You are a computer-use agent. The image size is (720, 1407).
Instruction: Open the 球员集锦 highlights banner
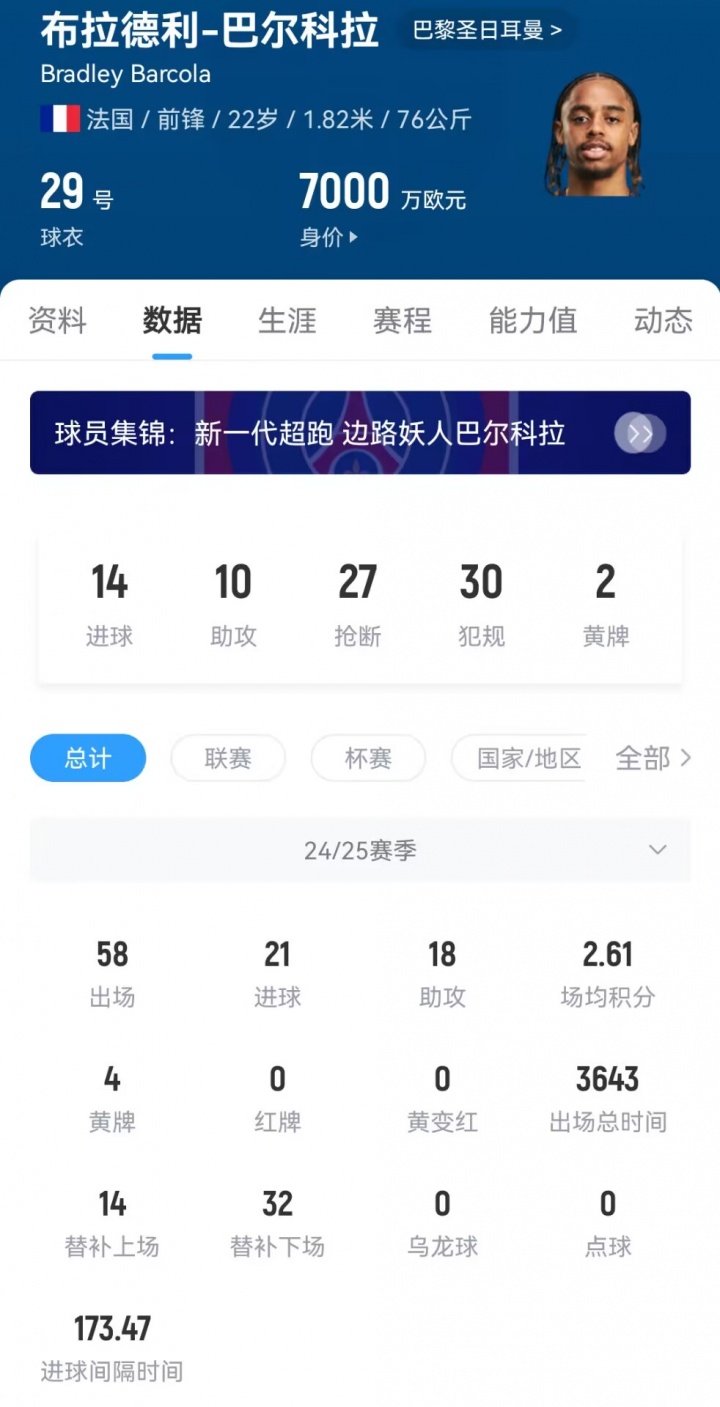coord(360,433)
